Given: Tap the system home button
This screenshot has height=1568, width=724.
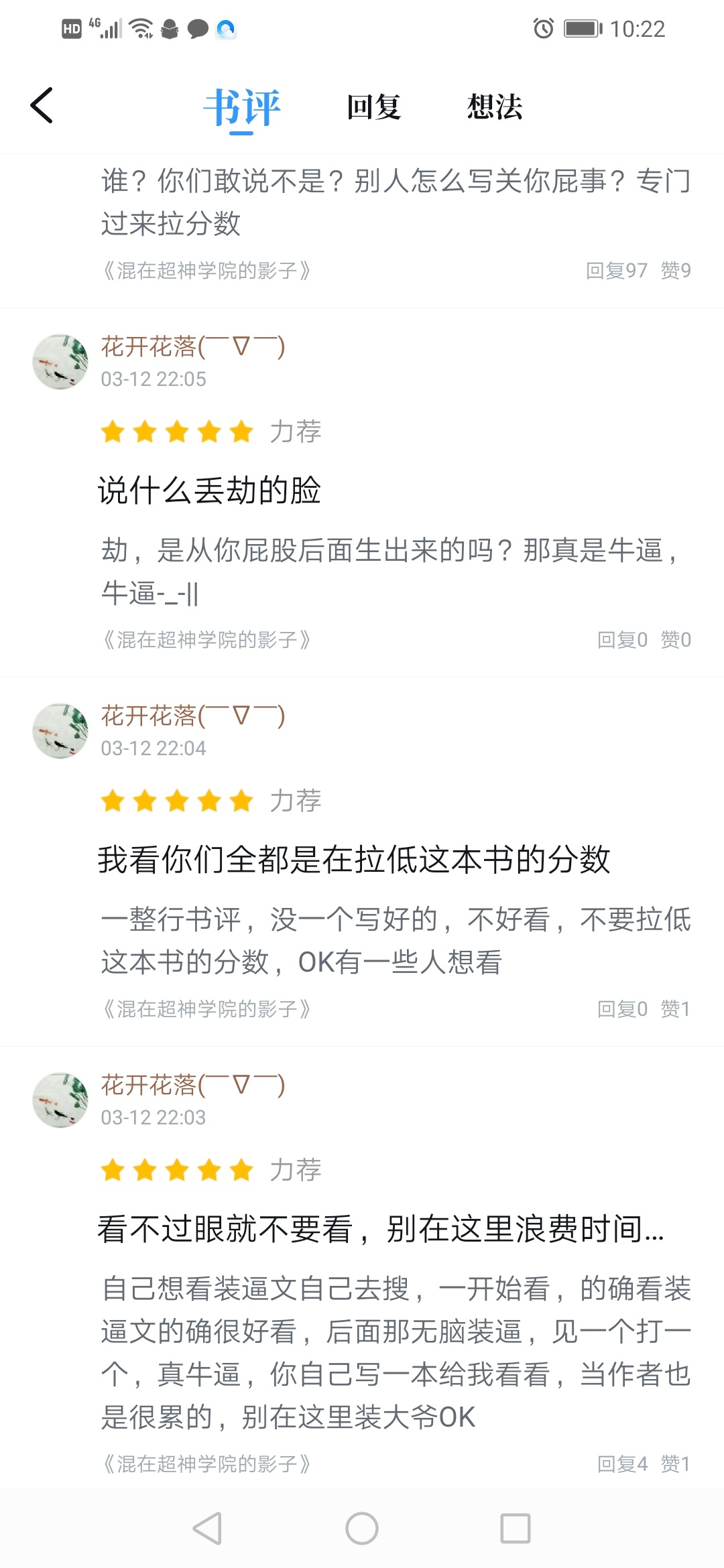Looking at the screenshot, I should click(362, 1528).
